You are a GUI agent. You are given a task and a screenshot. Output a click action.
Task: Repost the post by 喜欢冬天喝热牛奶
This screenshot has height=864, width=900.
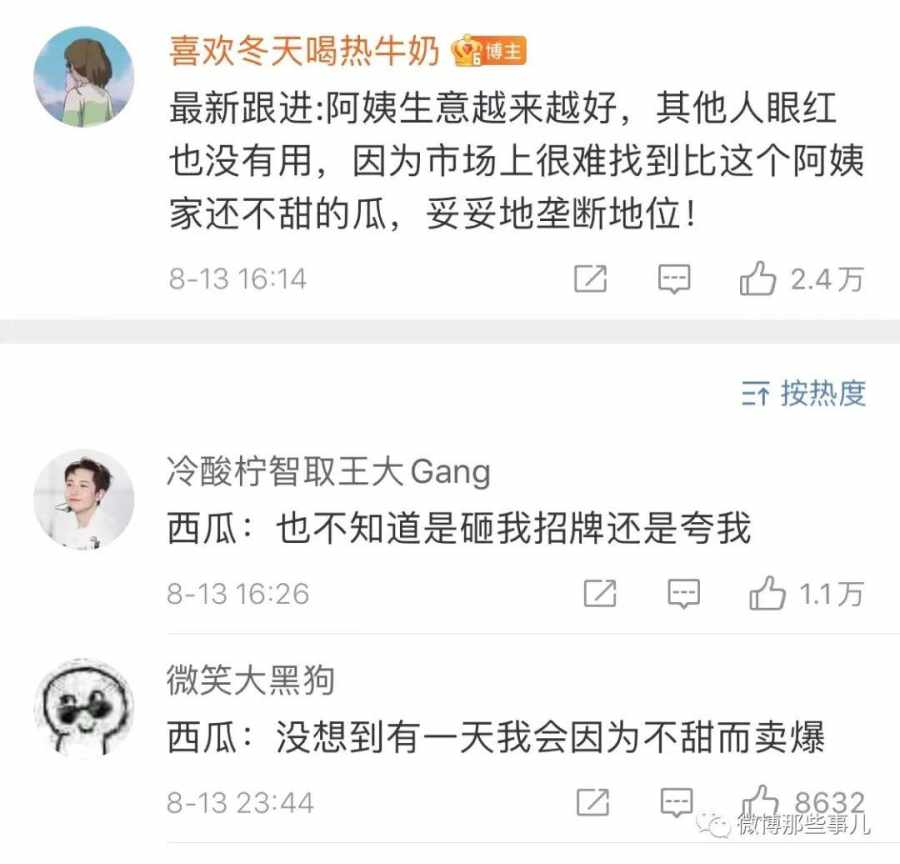click(x=590, y=279)
